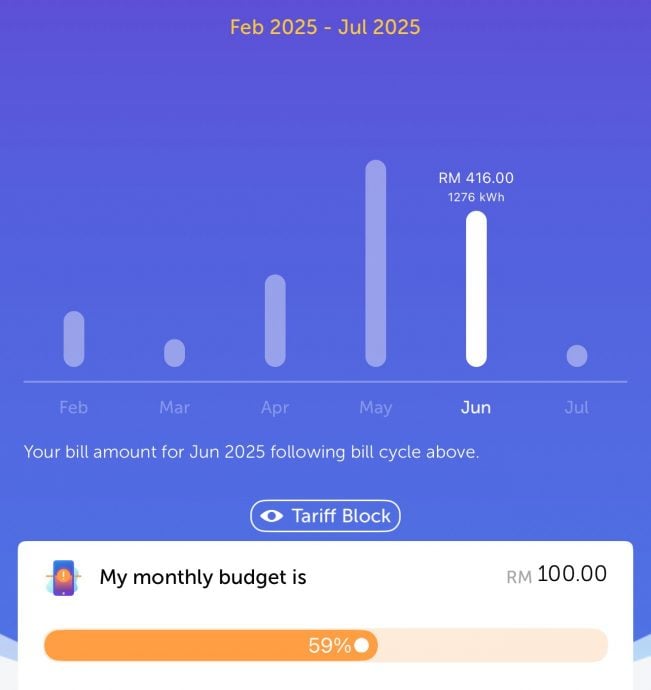Select the May bar in chart

pyautogui.click(x=375, y=263)
